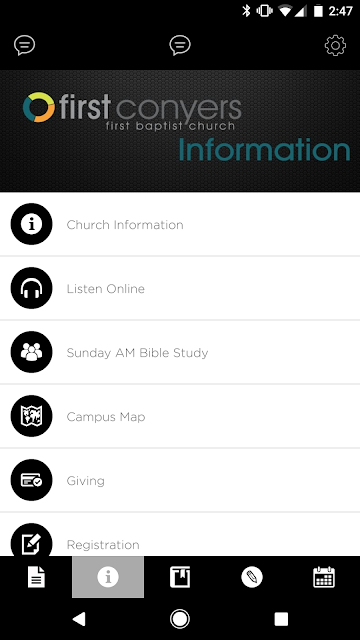Open Church Information
The height and width of the screenshot is (640, 360).
180,224
